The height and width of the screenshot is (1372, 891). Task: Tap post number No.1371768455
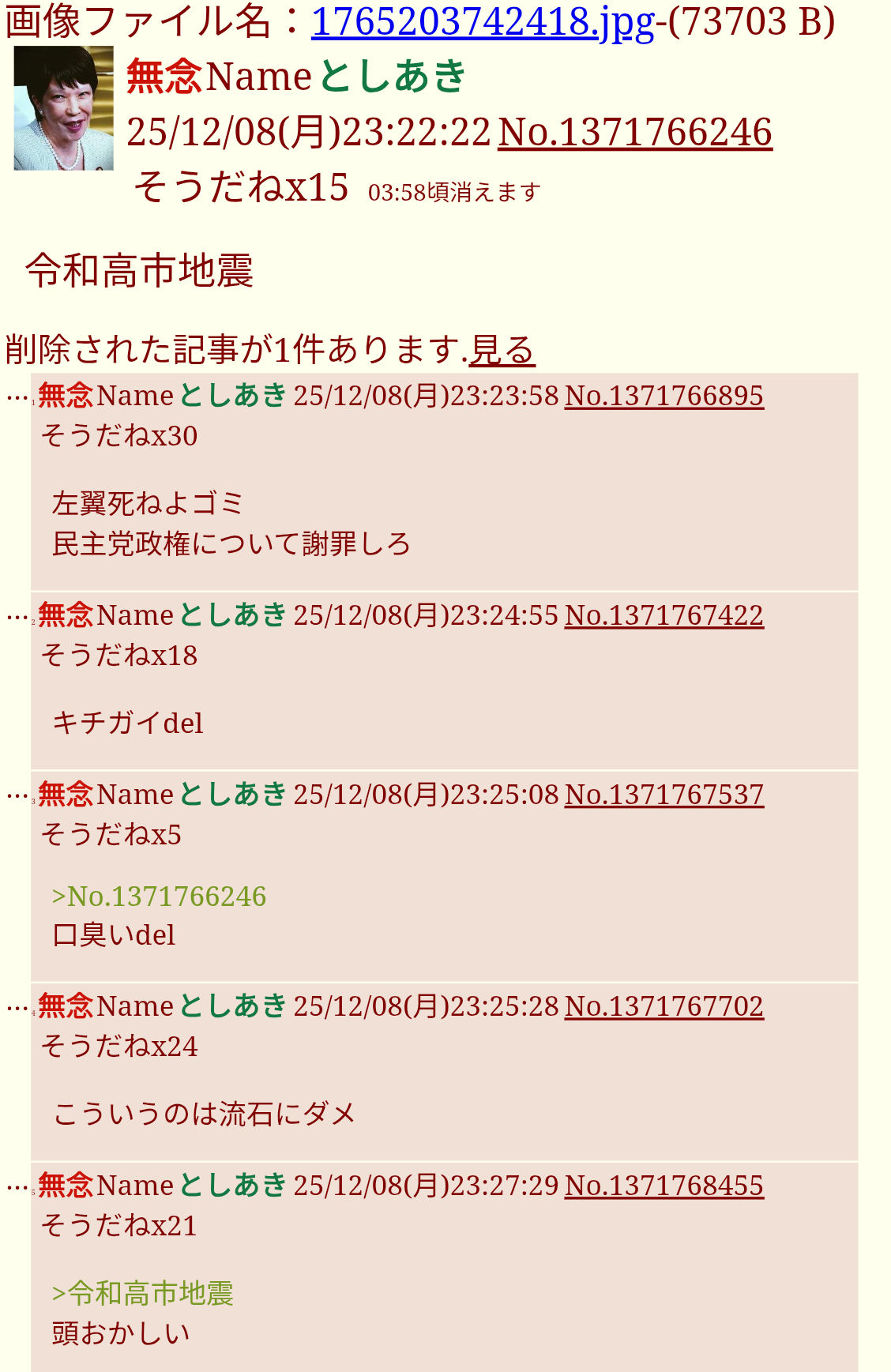(x=664, y=1186)
